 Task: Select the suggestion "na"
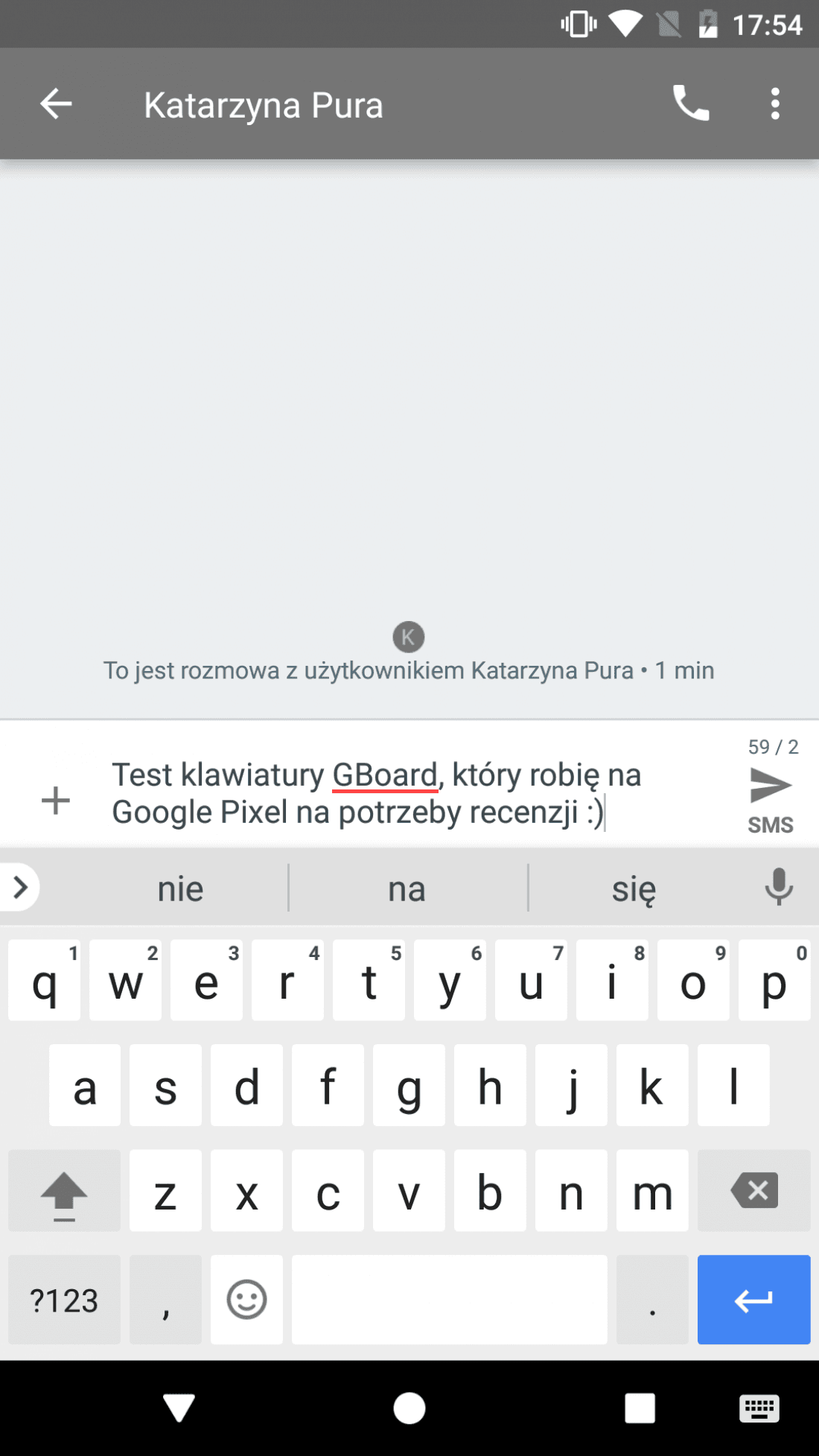pyautogui.click(x=407, y=888)
